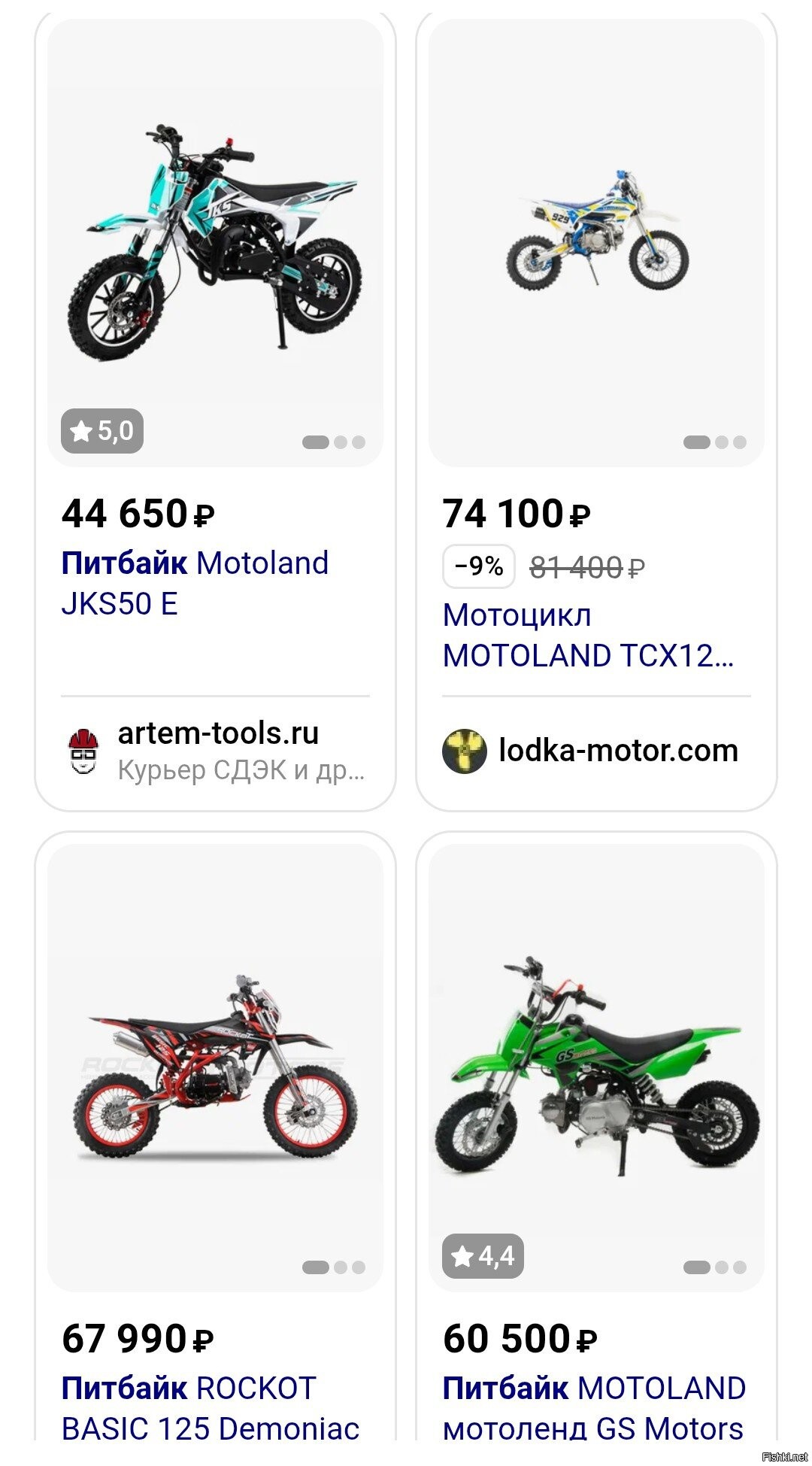Visit the lodka-motor.com store
The height and width of the screenshot is (1466, 812).
coord(618,750)
